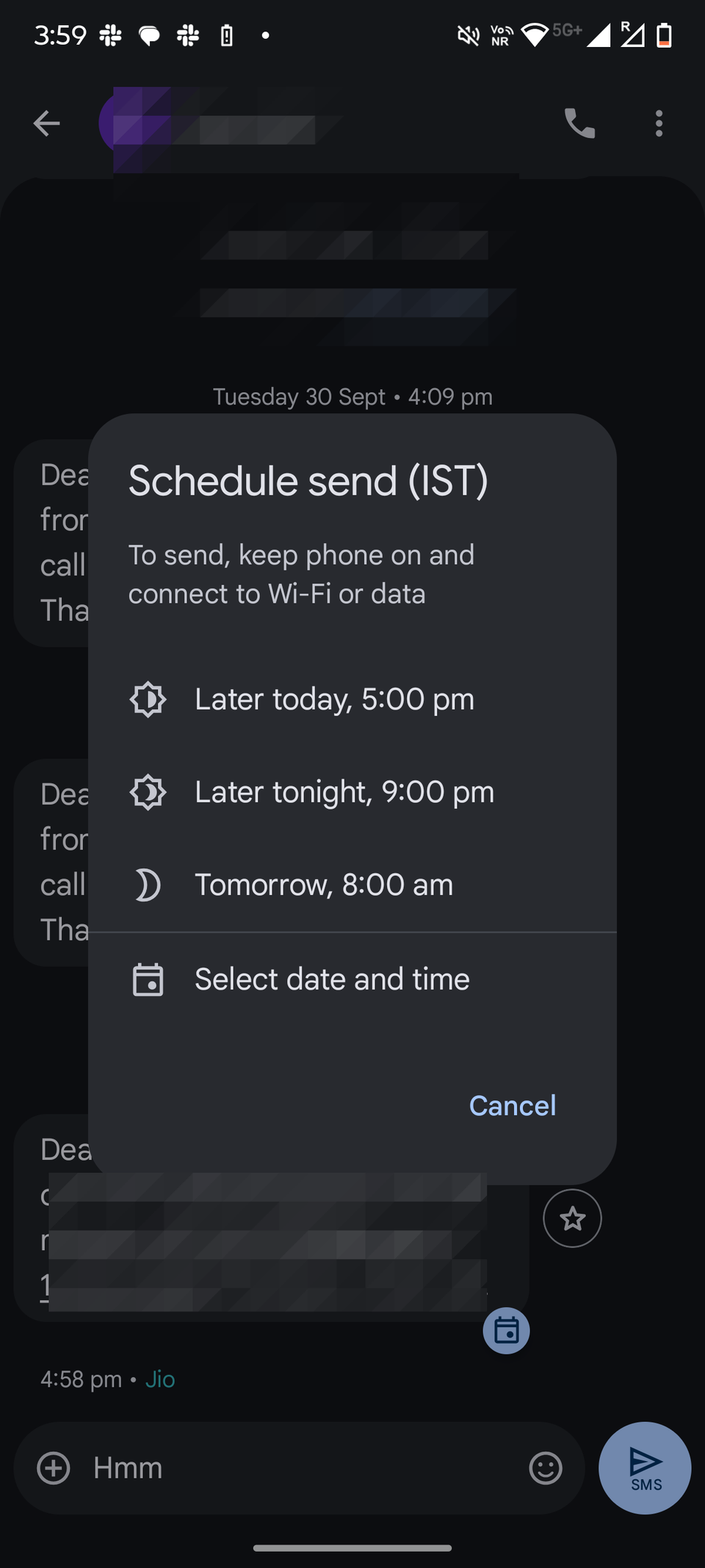Tap the sunset icon next to Later tonight option

pyautogui.click(x=148, y=791)
